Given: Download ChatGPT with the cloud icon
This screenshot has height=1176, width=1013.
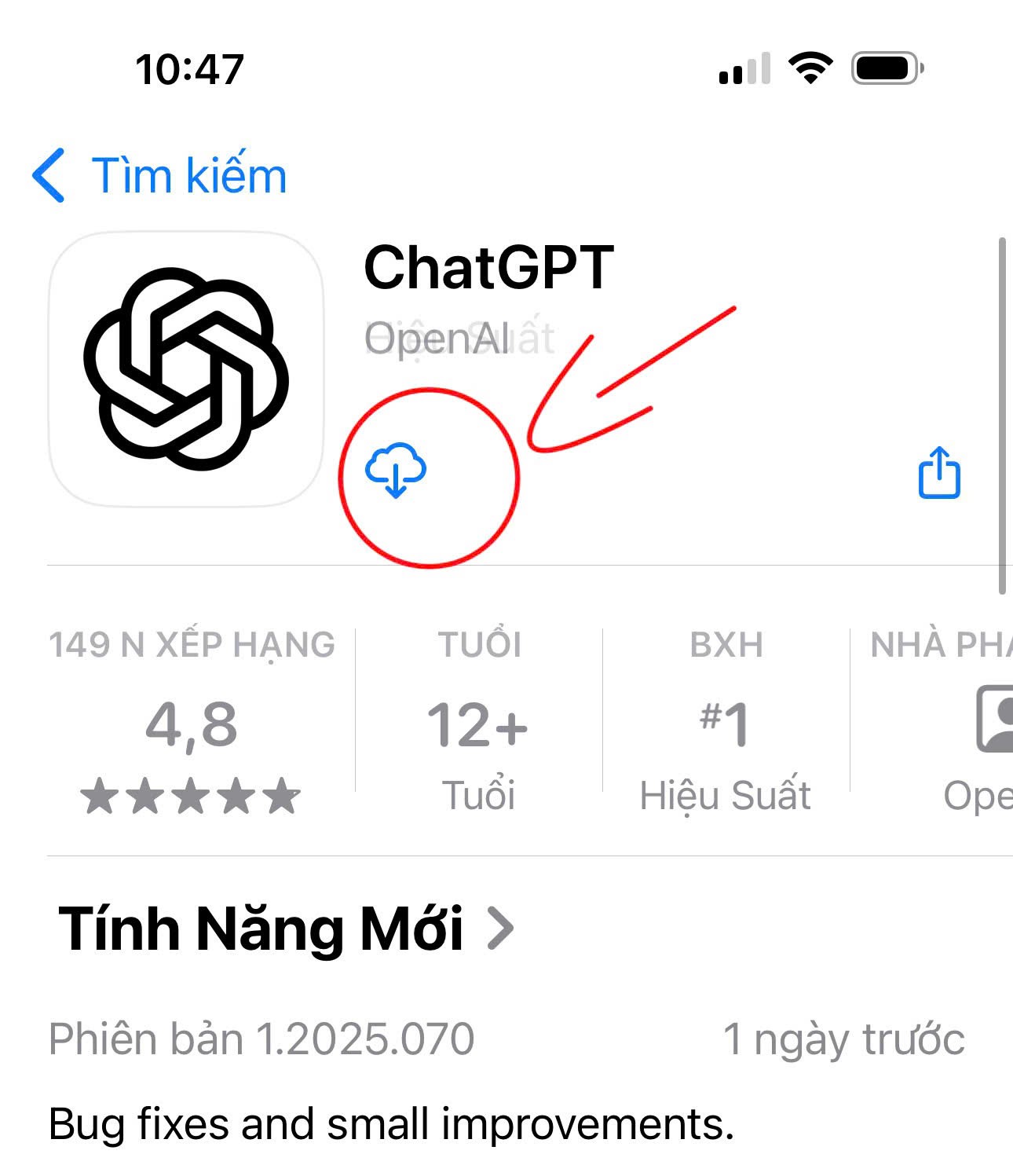Looking at the screenshot, I should pyautogui.click(x=396, y=470).
